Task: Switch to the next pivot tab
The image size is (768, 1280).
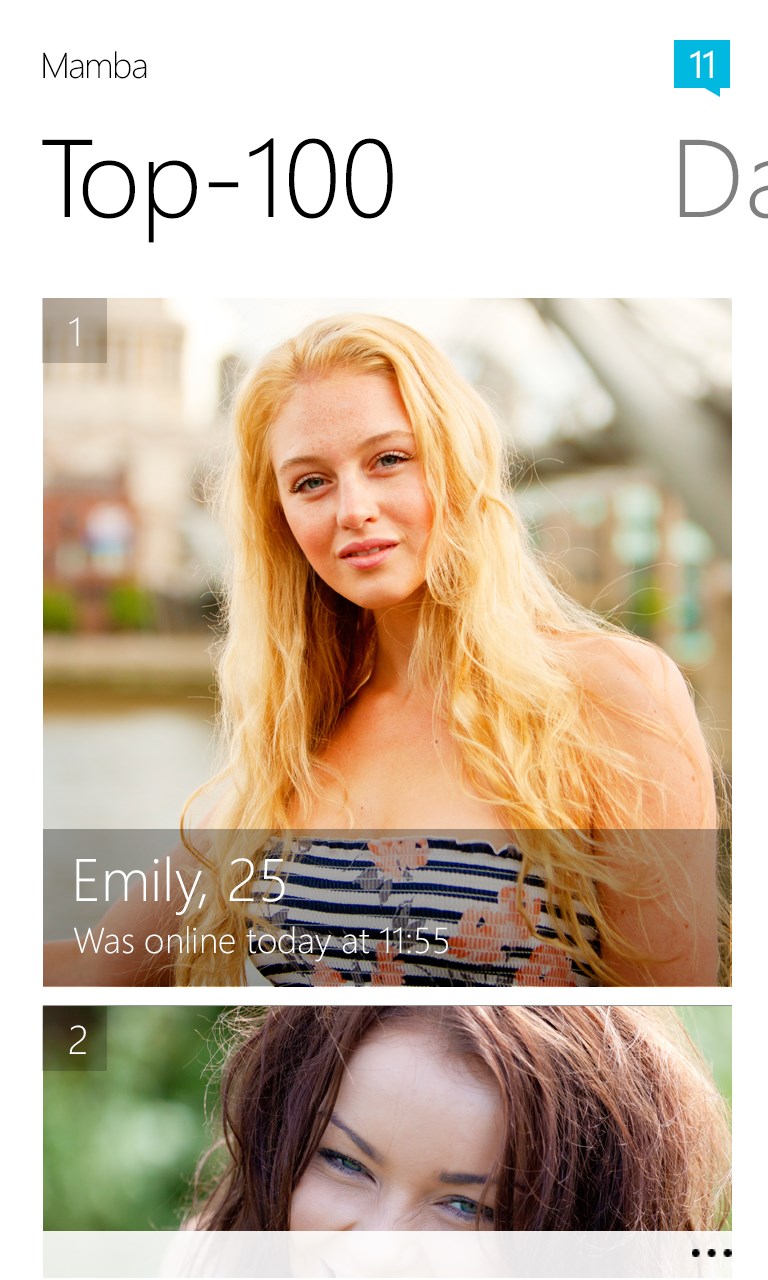Action: tap(722, 180)
